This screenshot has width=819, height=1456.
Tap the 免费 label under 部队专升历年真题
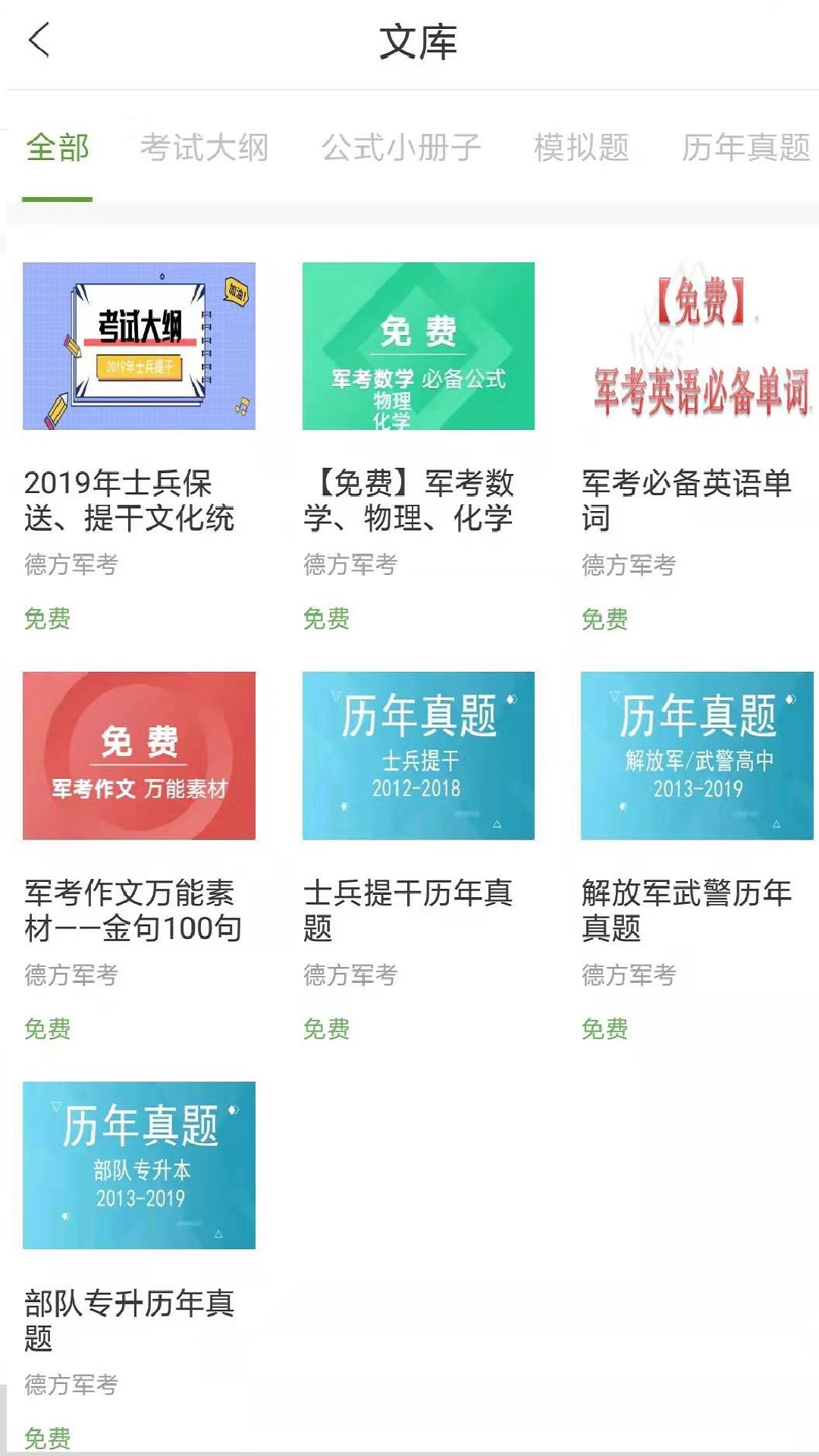[x=48, y=1439]
